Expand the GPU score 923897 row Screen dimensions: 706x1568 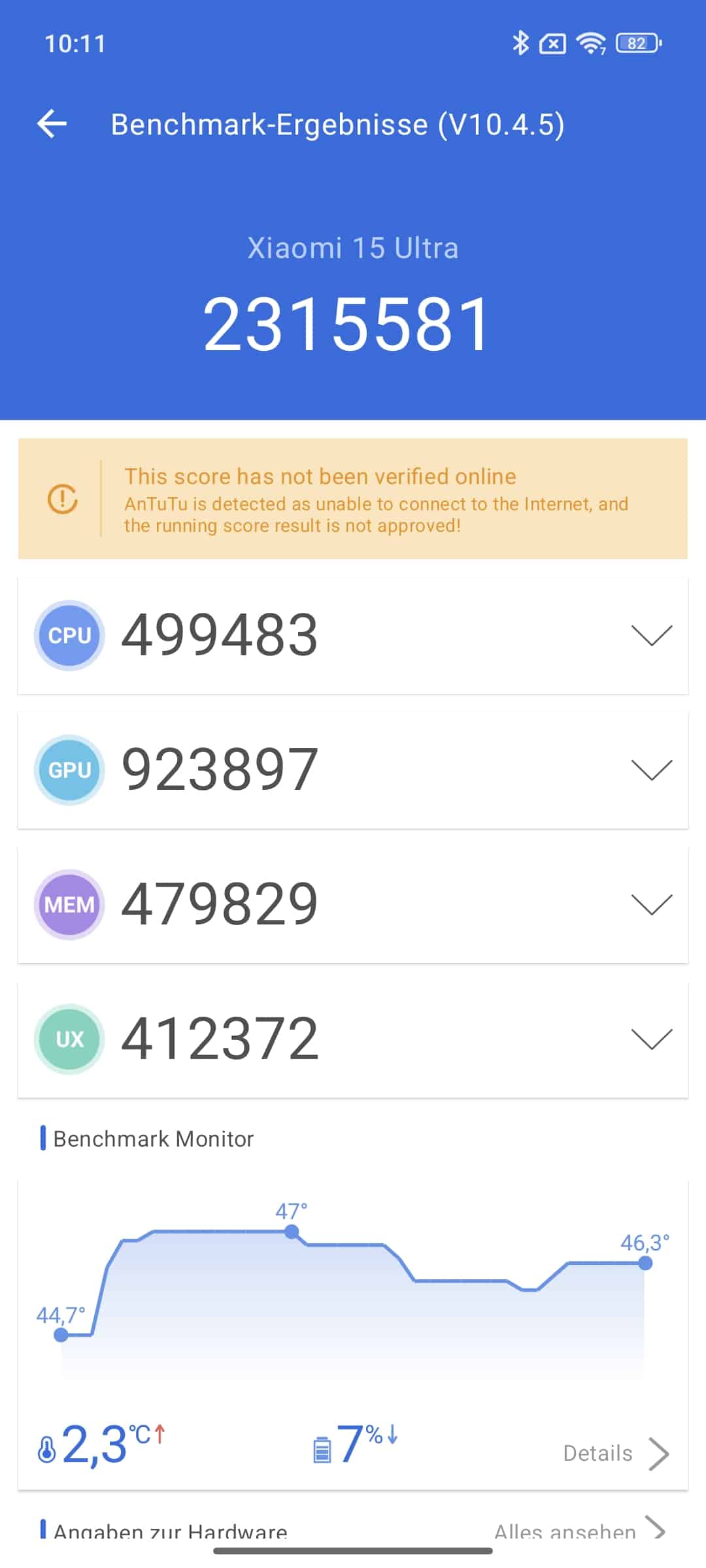(352, 770)
